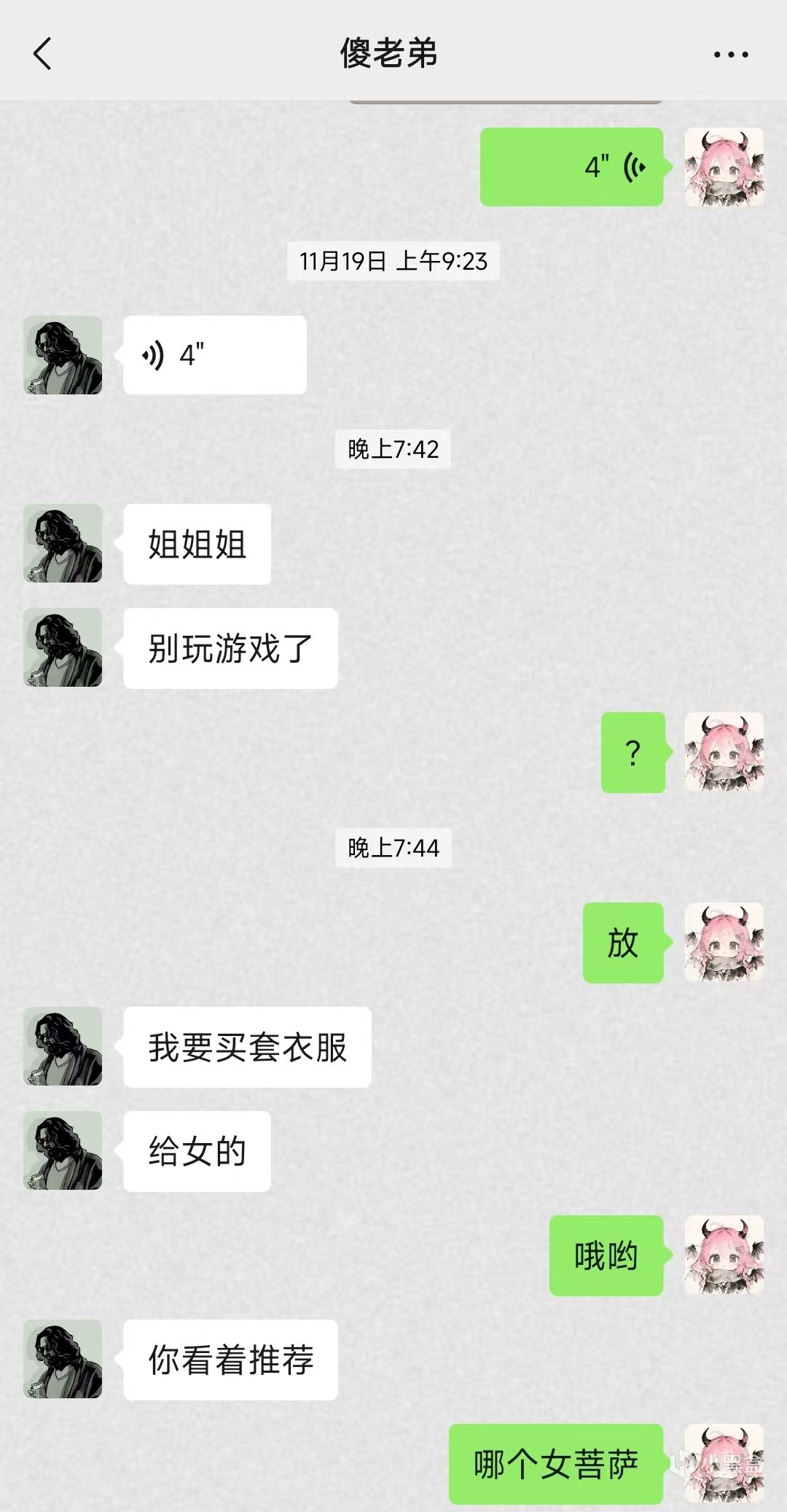Play the green sent 4" voice message
787x1512 pixels.
[571, 167]
